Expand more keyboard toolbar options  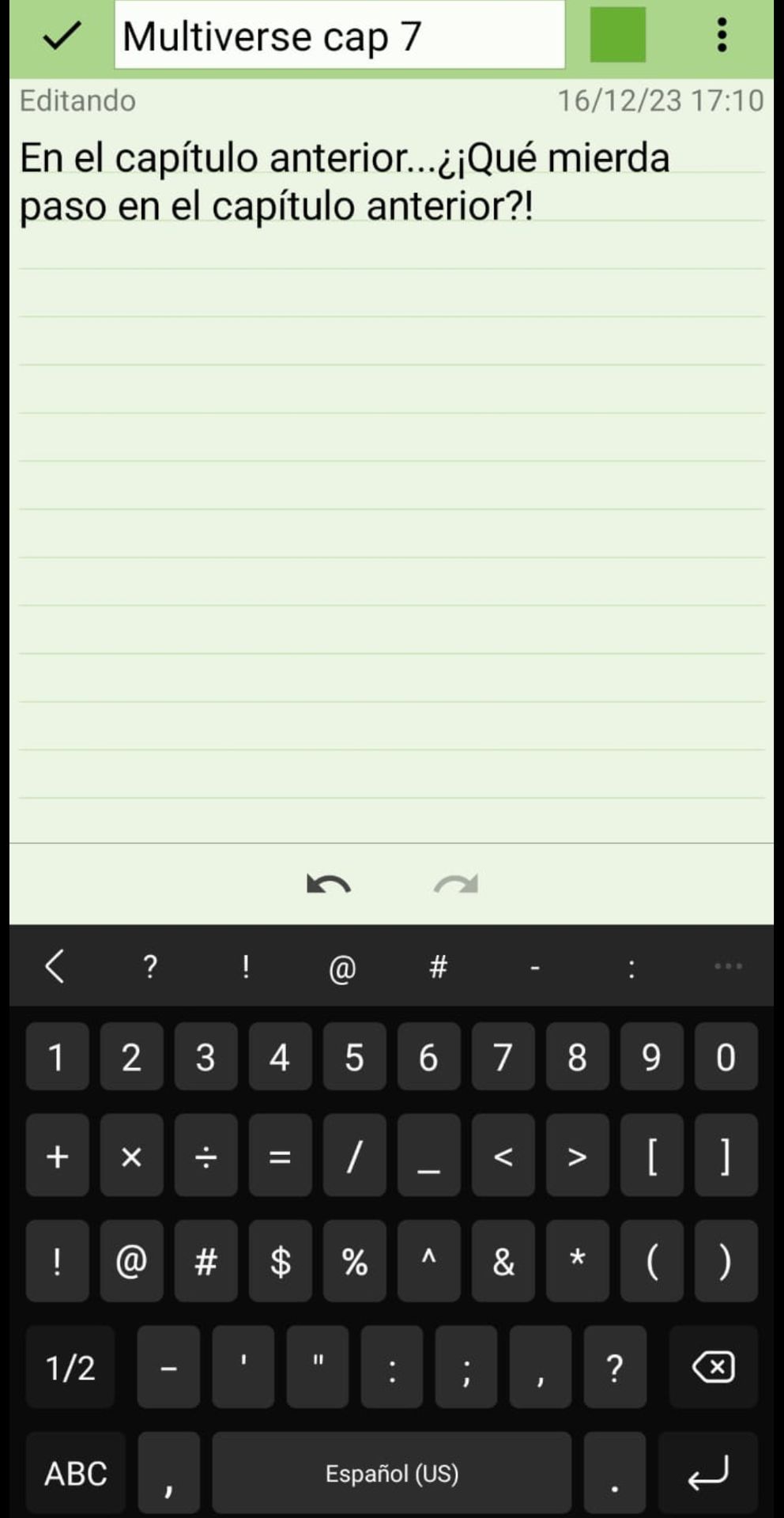728,966
